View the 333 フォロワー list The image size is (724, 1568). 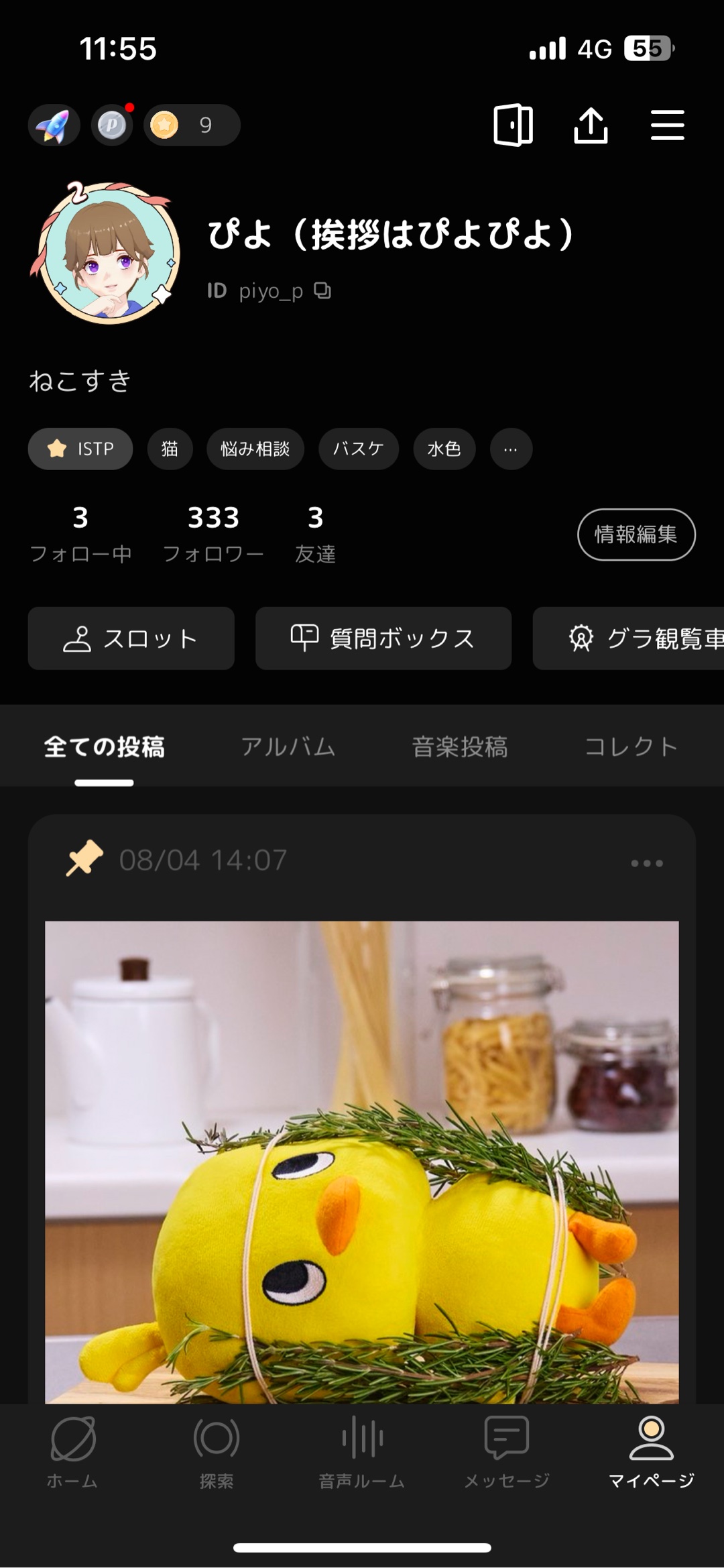(x=213, y=533)
